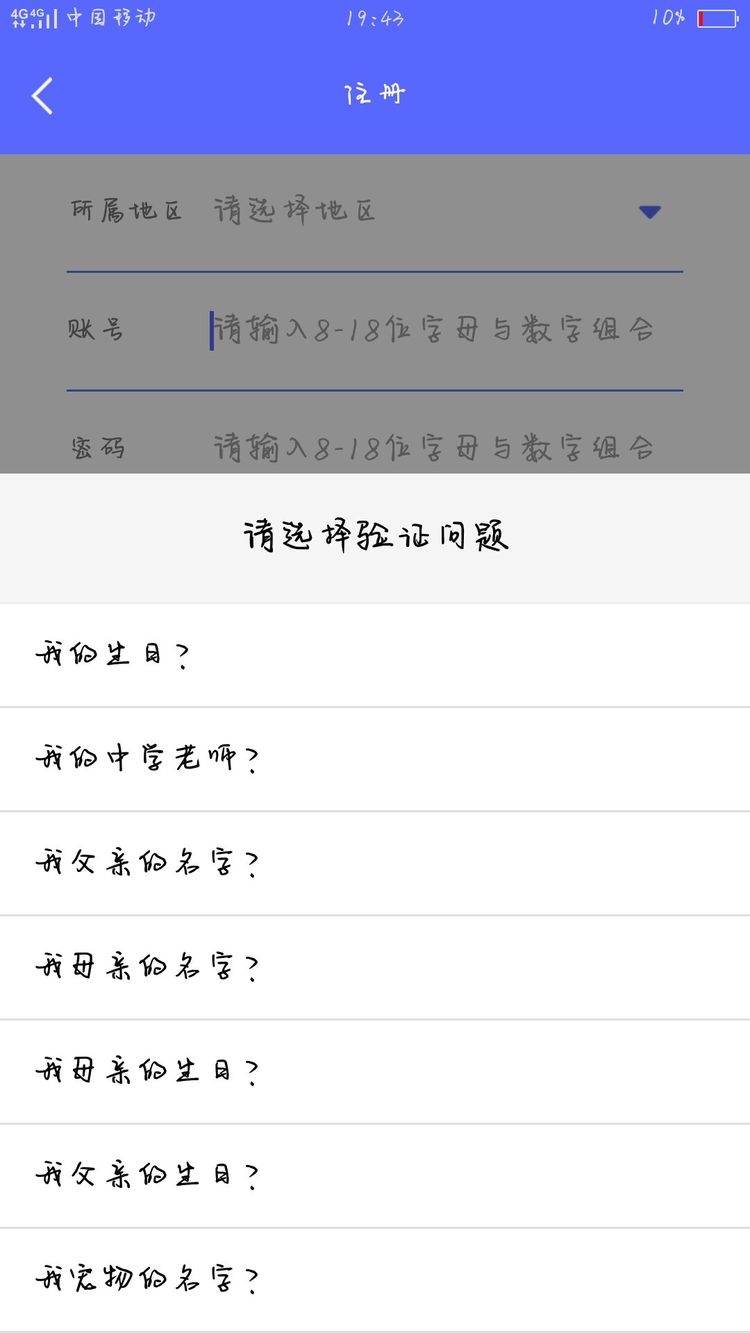The image size is (750, 1333).
Task: Go back using the top-left arrow
Action: pyautogui.click(x=42, y=96)
